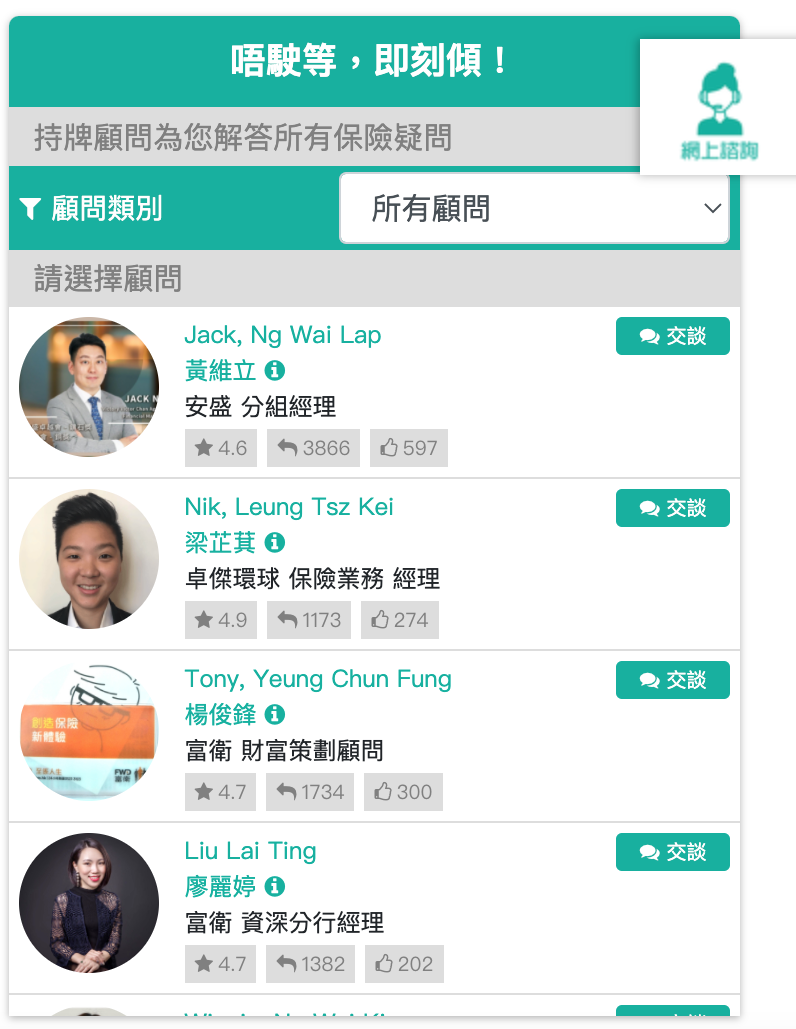This screenshot has width=796, height=1029.
Task: Open Tony, Yeung Chun Fung's profile link
Action: (x=317, y=679)
